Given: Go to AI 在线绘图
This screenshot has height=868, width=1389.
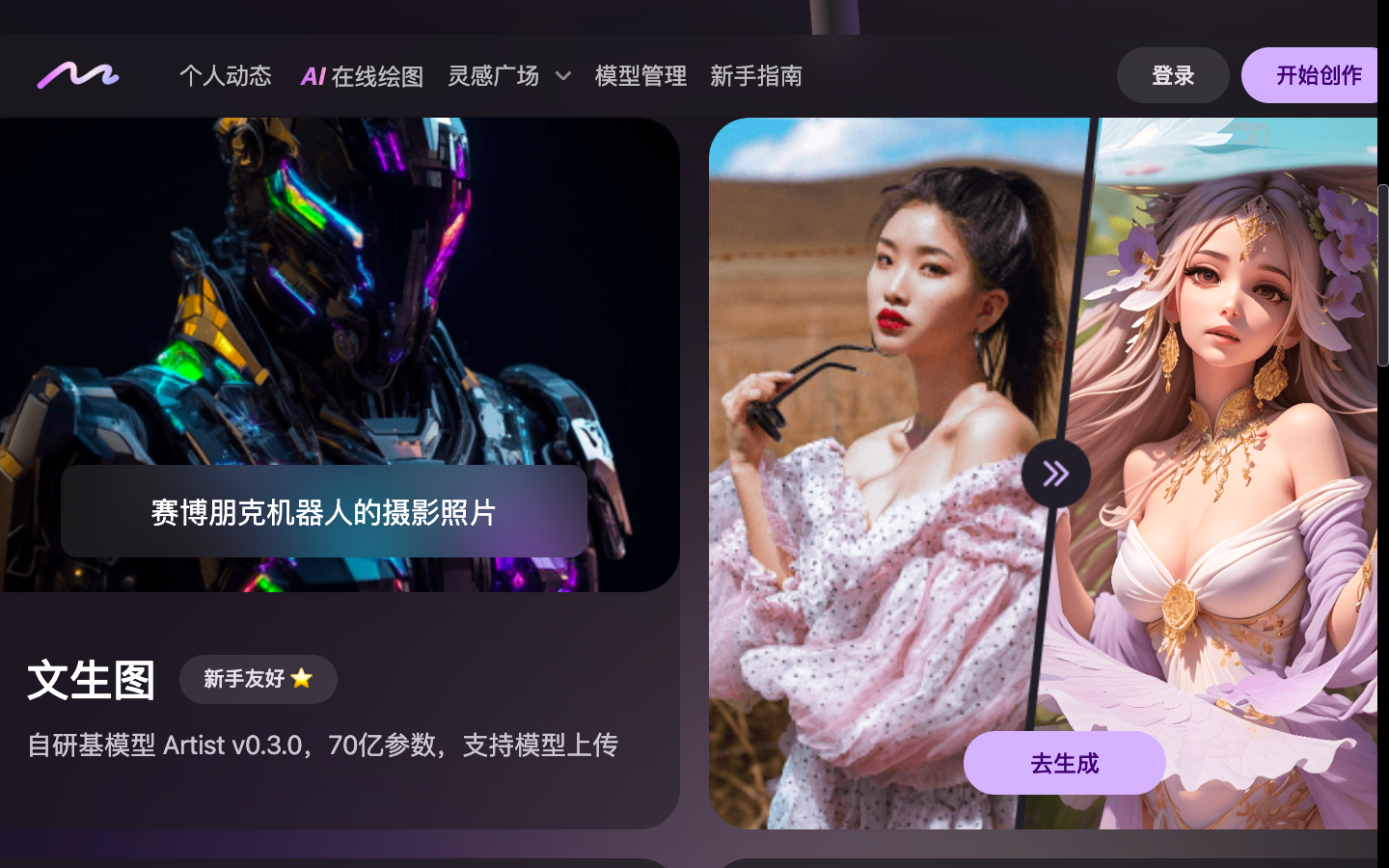Looking at the screenshot, I should pyautogui.click(x=362, y=76).
